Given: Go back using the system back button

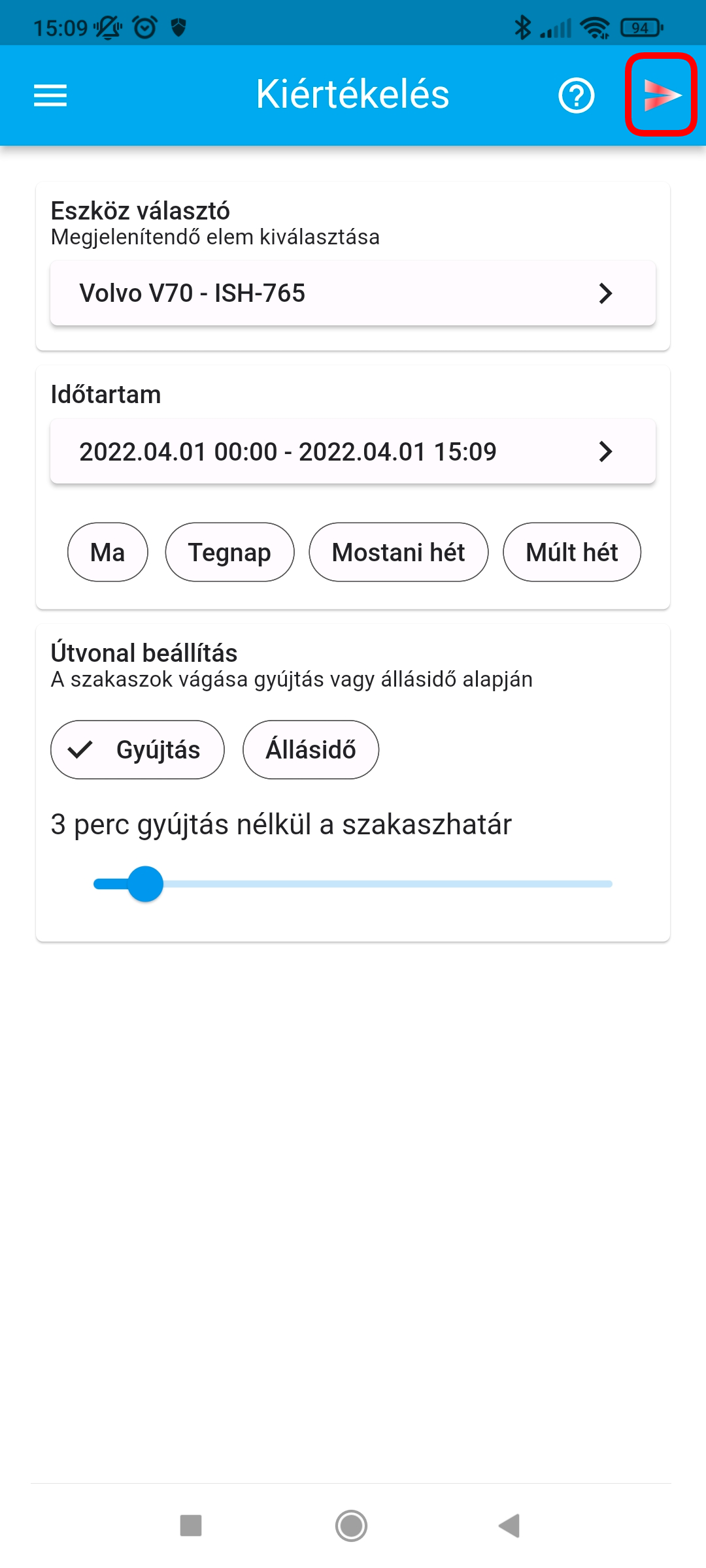Looking at the screenshot, I should 509,1526.
